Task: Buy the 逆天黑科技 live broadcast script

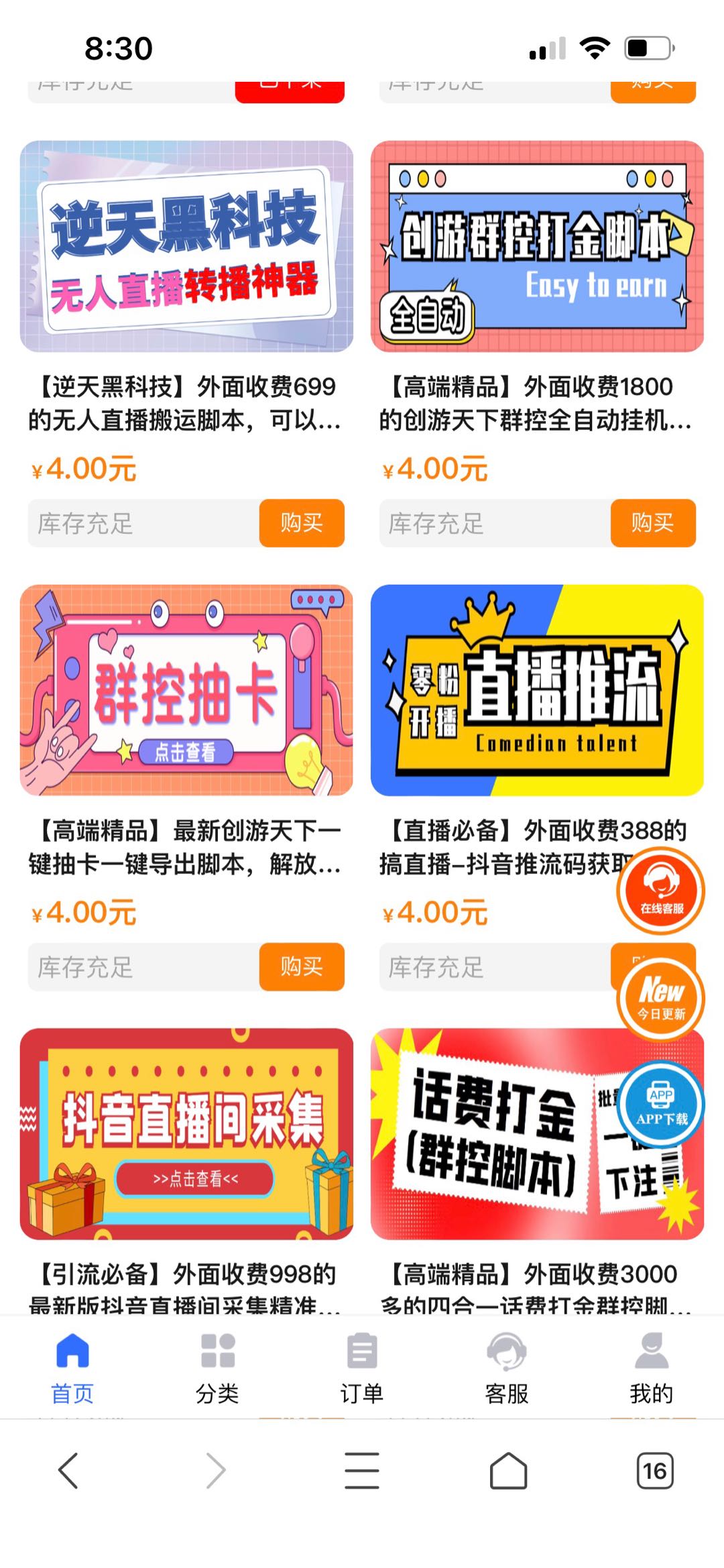Action: pos(302,522)
